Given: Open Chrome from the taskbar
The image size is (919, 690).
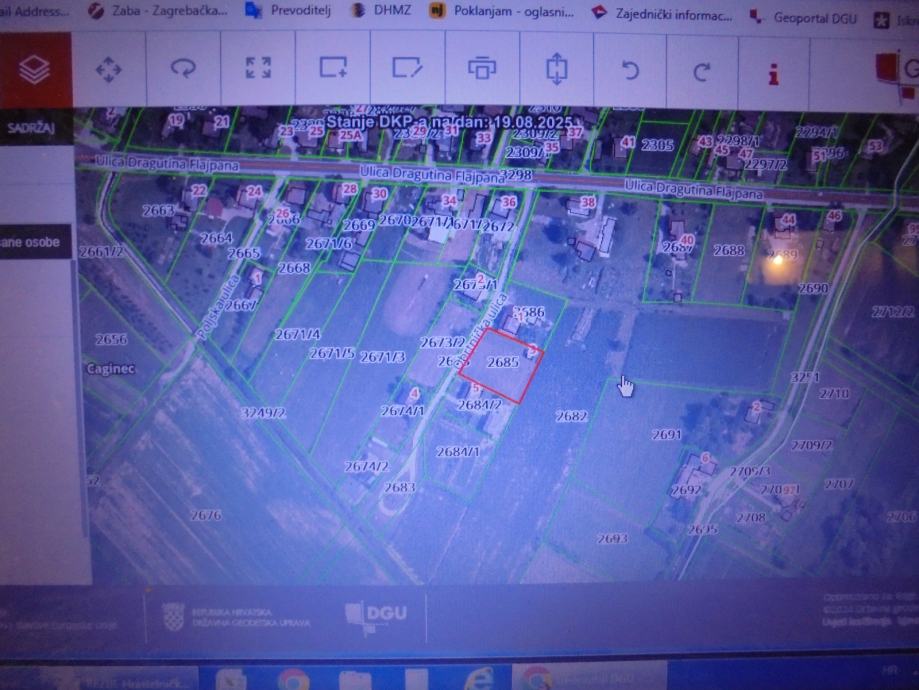Looking at the screenshot, I should (293, 679).
